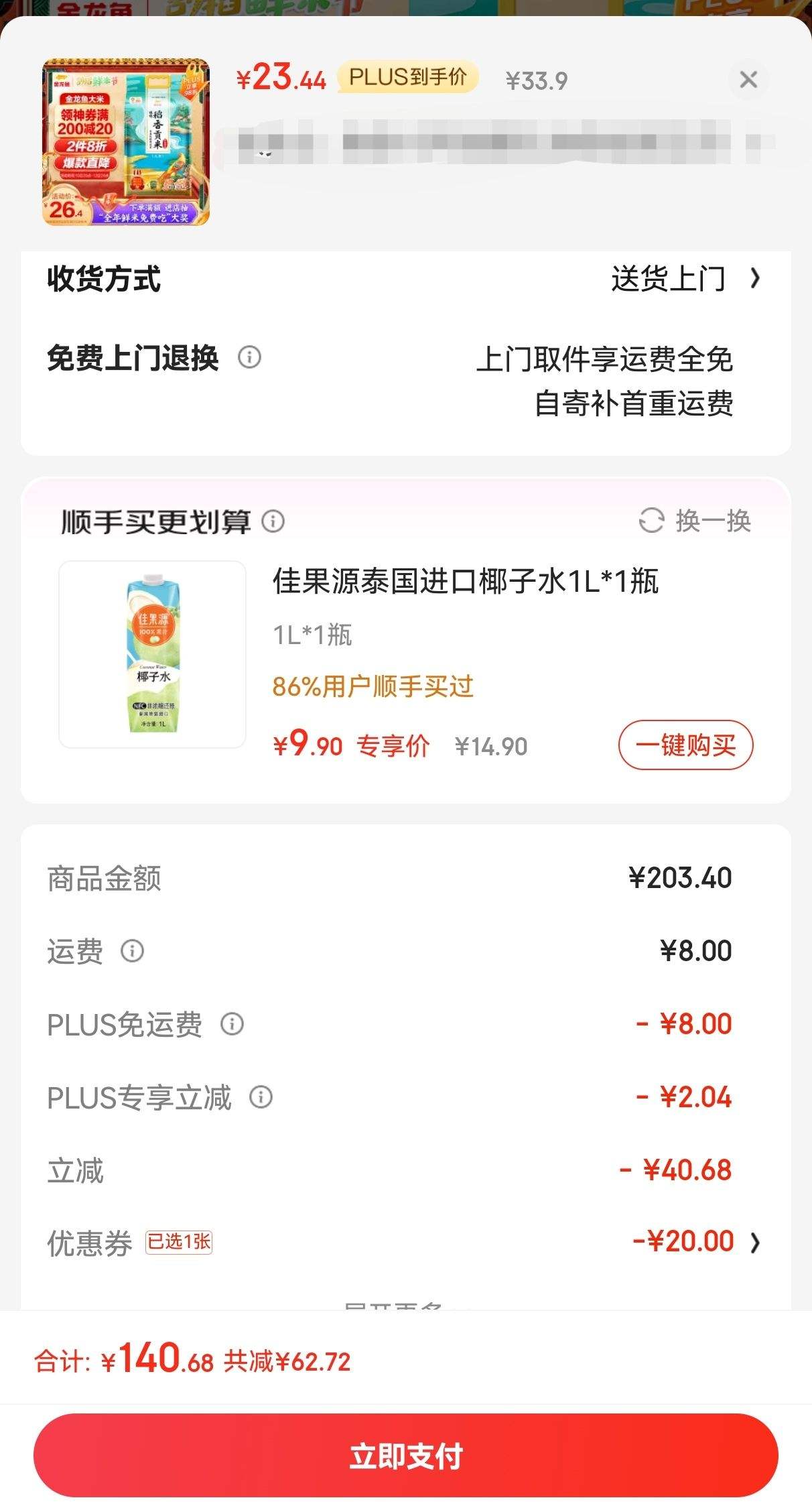
Task: Open the PLUS专享立减 detail icon
Action: pos(261,1097)
